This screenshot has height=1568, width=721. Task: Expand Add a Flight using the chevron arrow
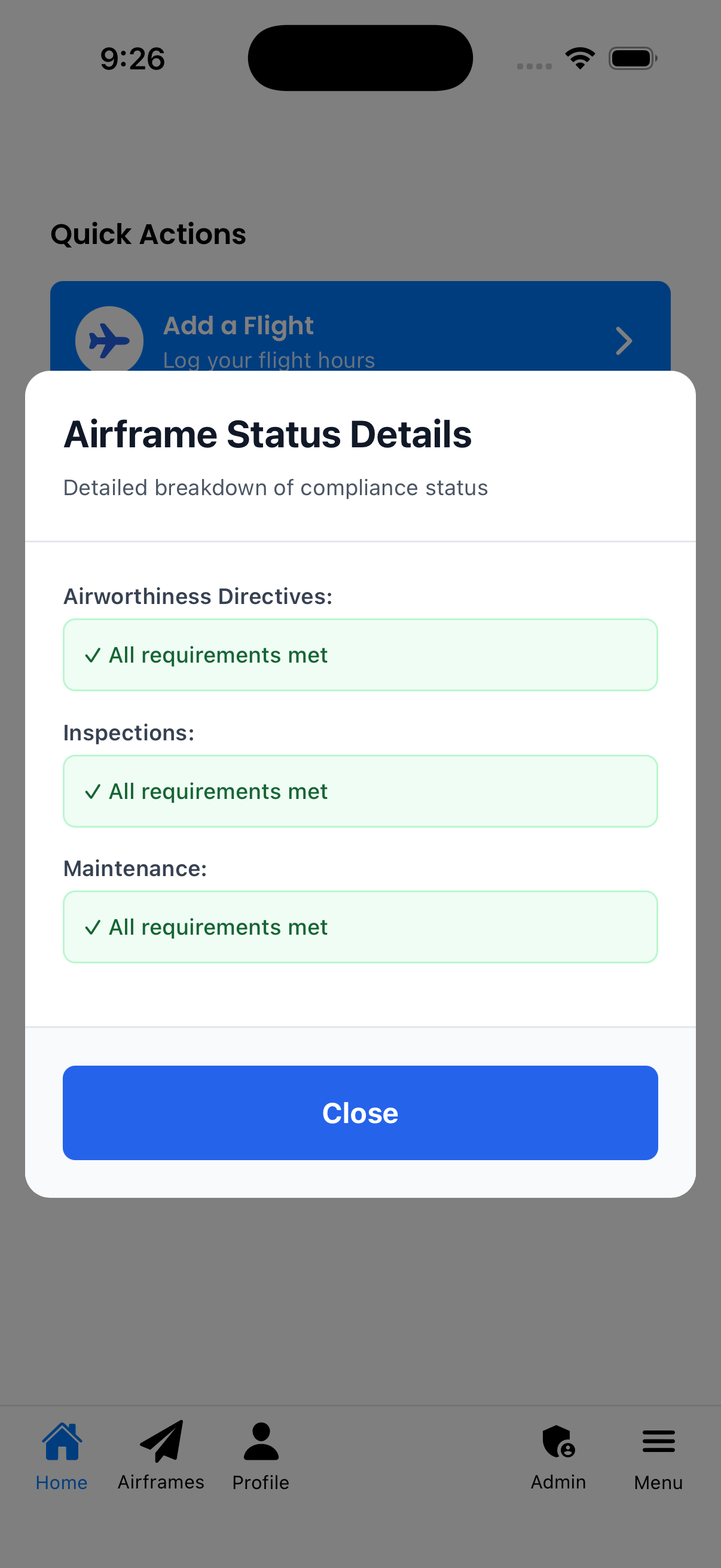[x=623, y=341]
